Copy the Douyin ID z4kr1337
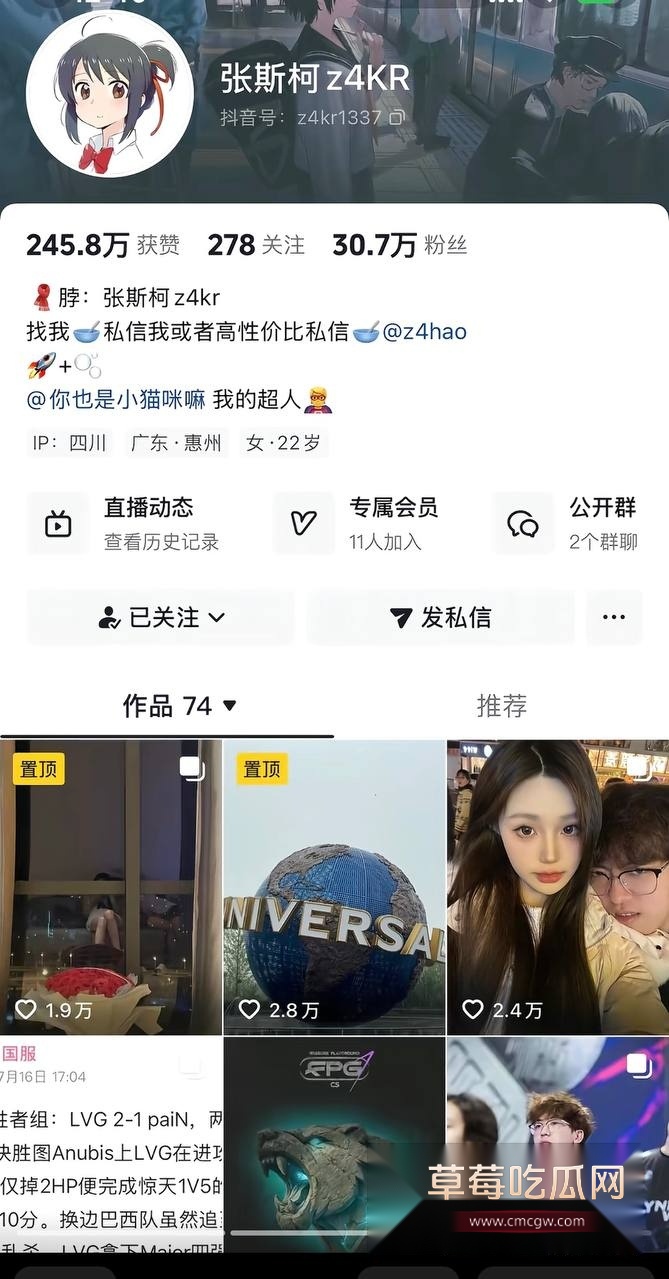 [397, 118]
